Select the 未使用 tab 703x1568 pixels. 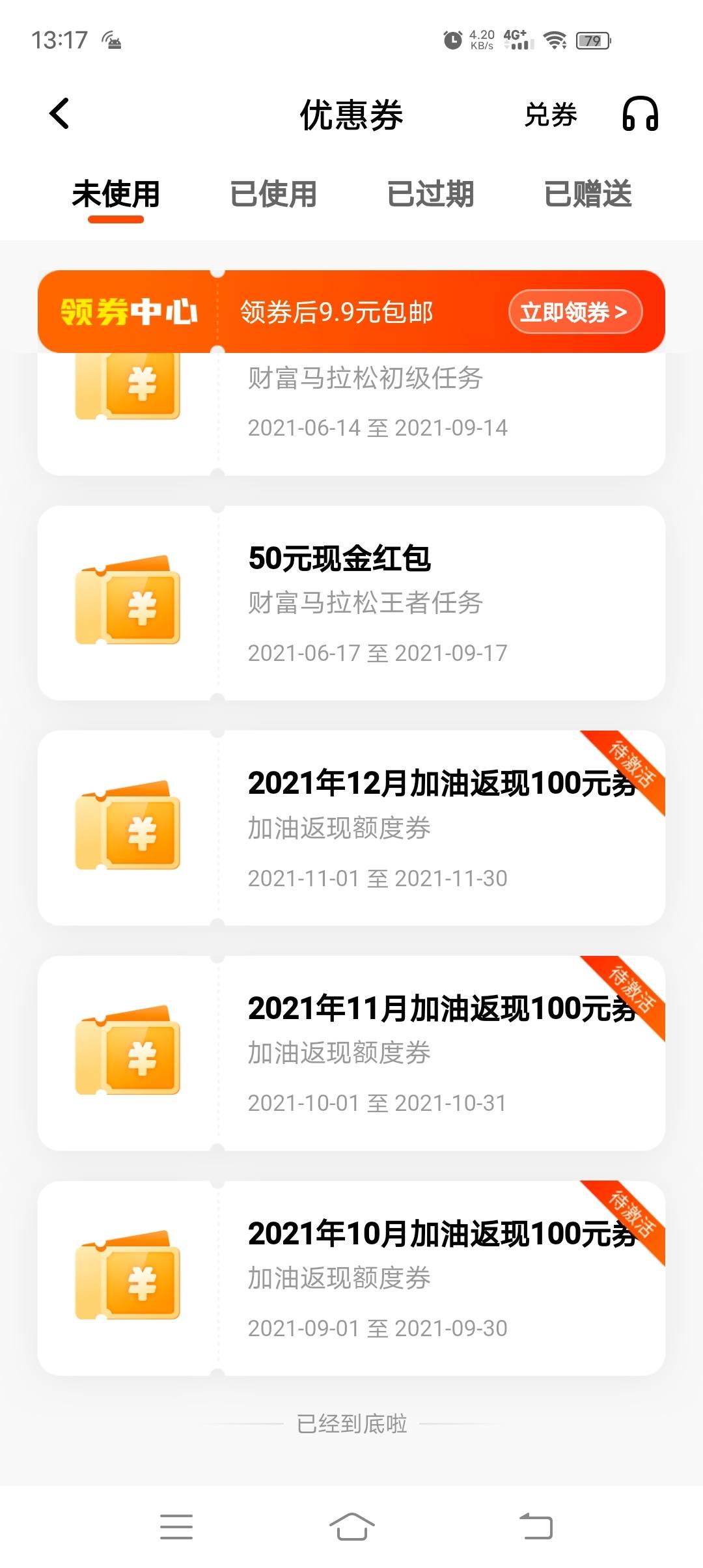(116, 194)
